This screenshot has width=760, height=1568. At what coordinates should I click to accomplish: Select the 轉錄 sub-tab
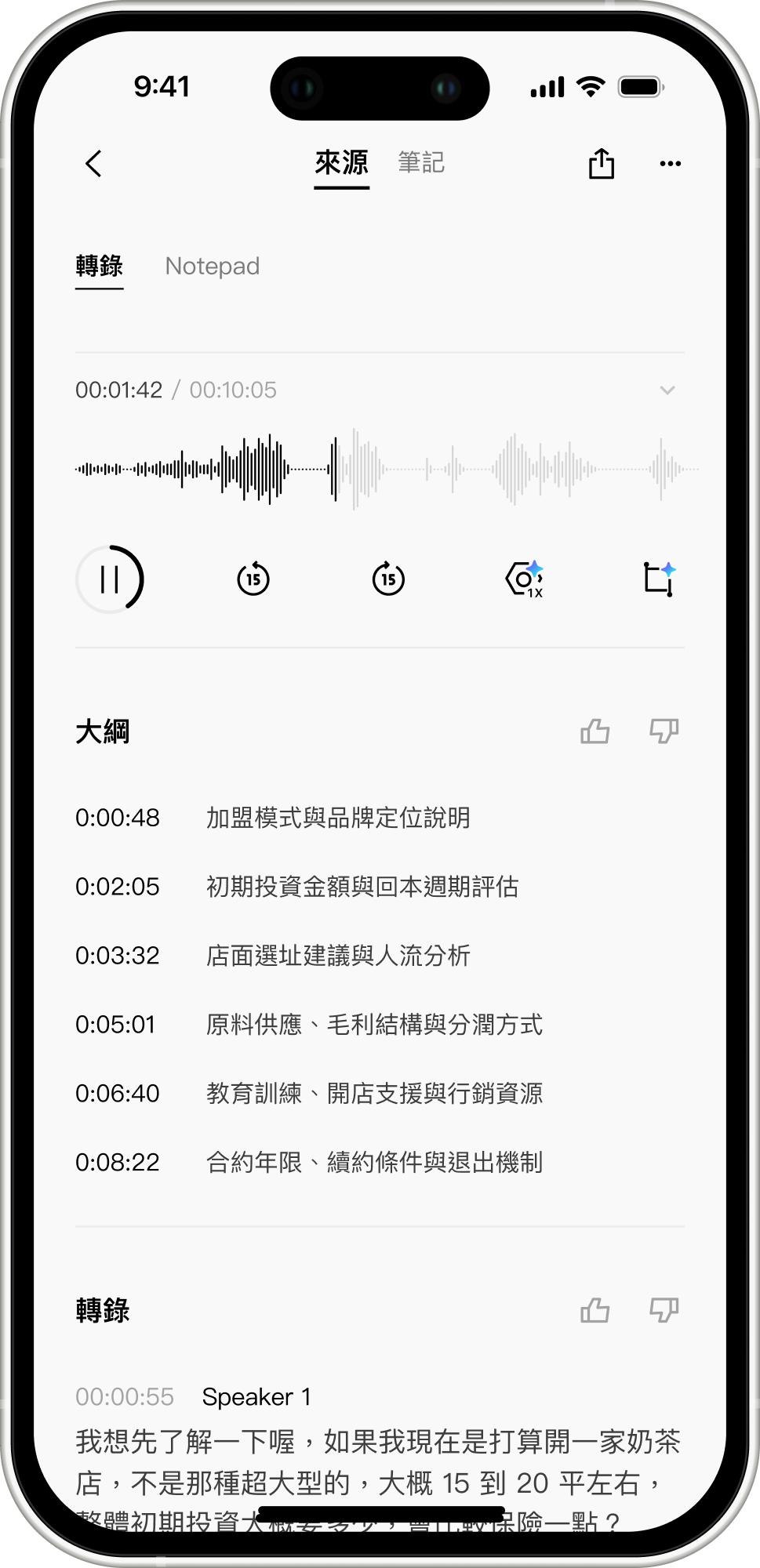click(x=100, y=267)
